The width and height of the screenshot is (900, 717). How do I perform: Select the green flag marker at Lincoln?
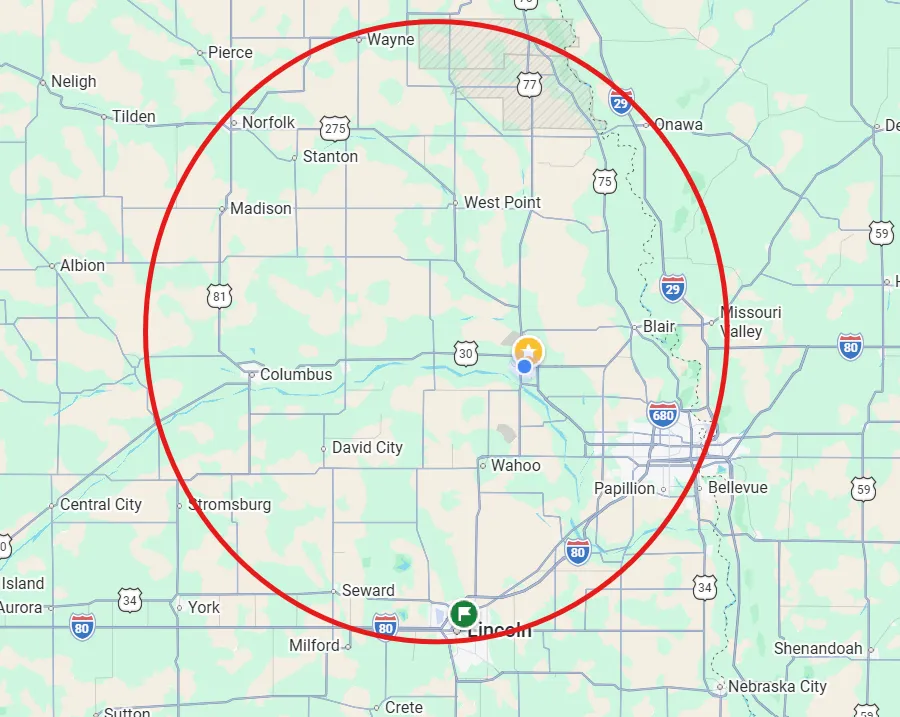click(462, 612)
